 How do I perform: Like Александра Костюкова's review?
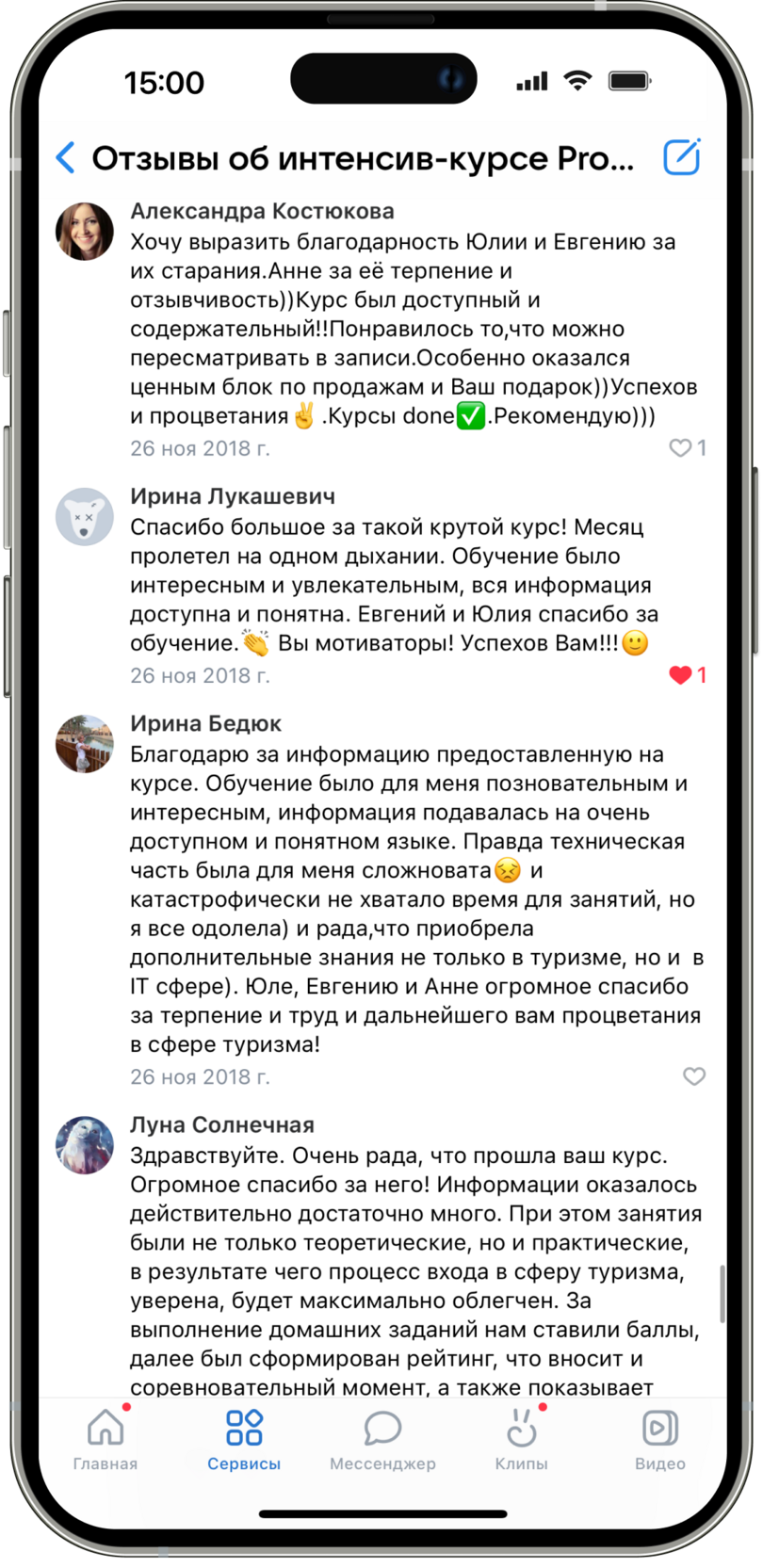tap(680, 447)
